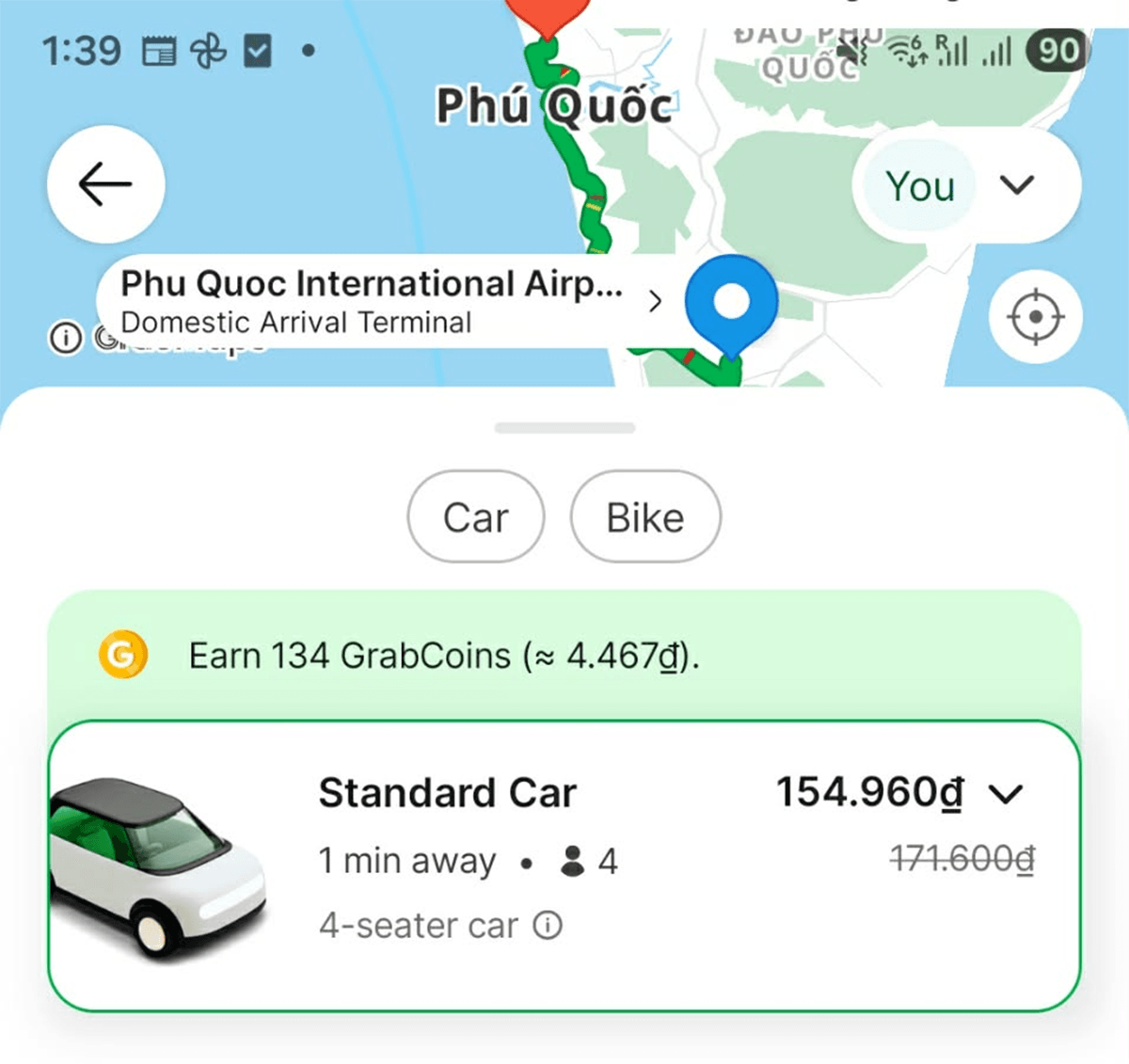The image size is (1129, 1064).
Task: View 4-seater car info icon
Action: coord(548,926)
